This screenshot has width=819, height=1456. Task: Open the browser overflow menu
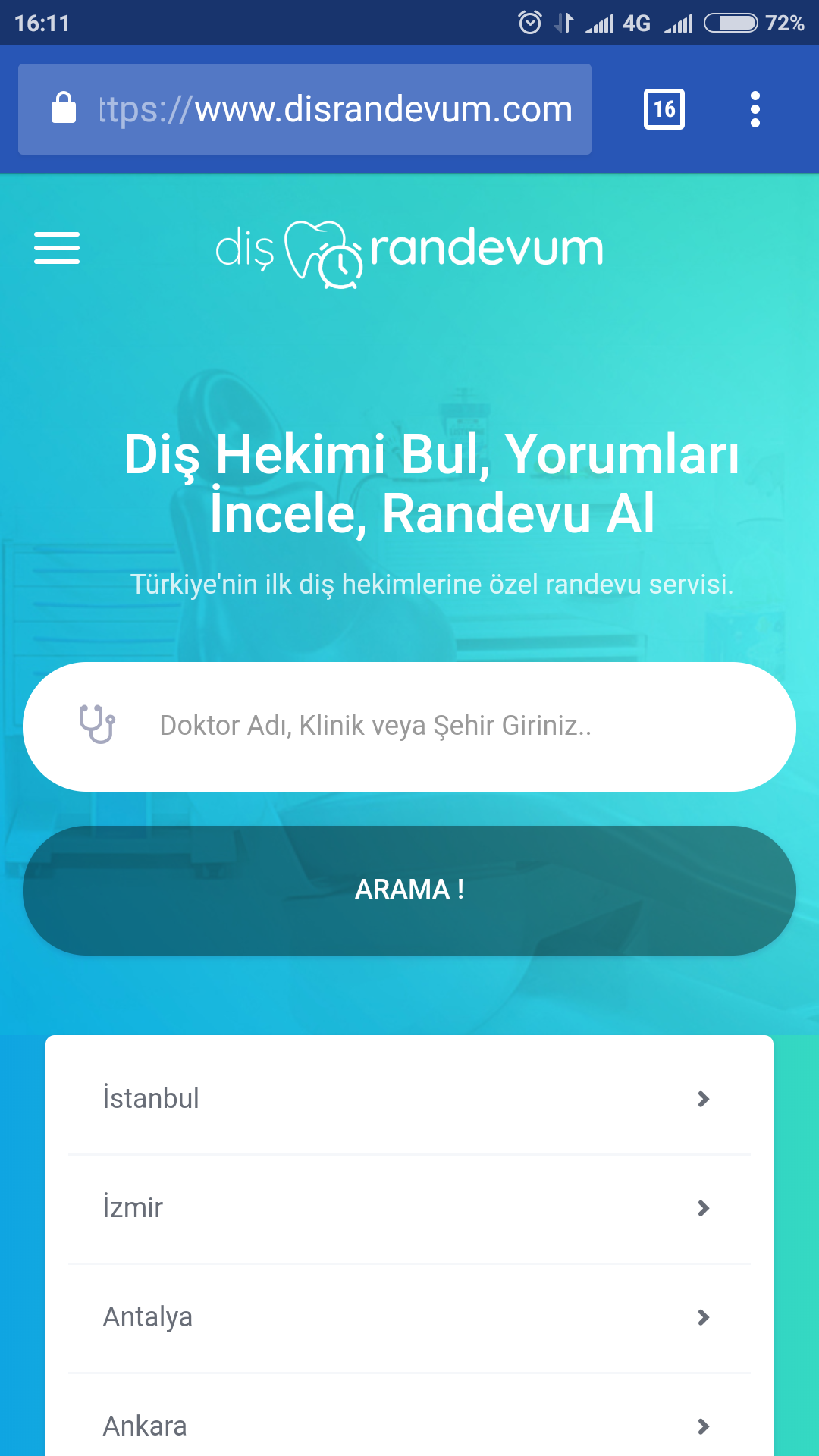[x=755, y=109]
